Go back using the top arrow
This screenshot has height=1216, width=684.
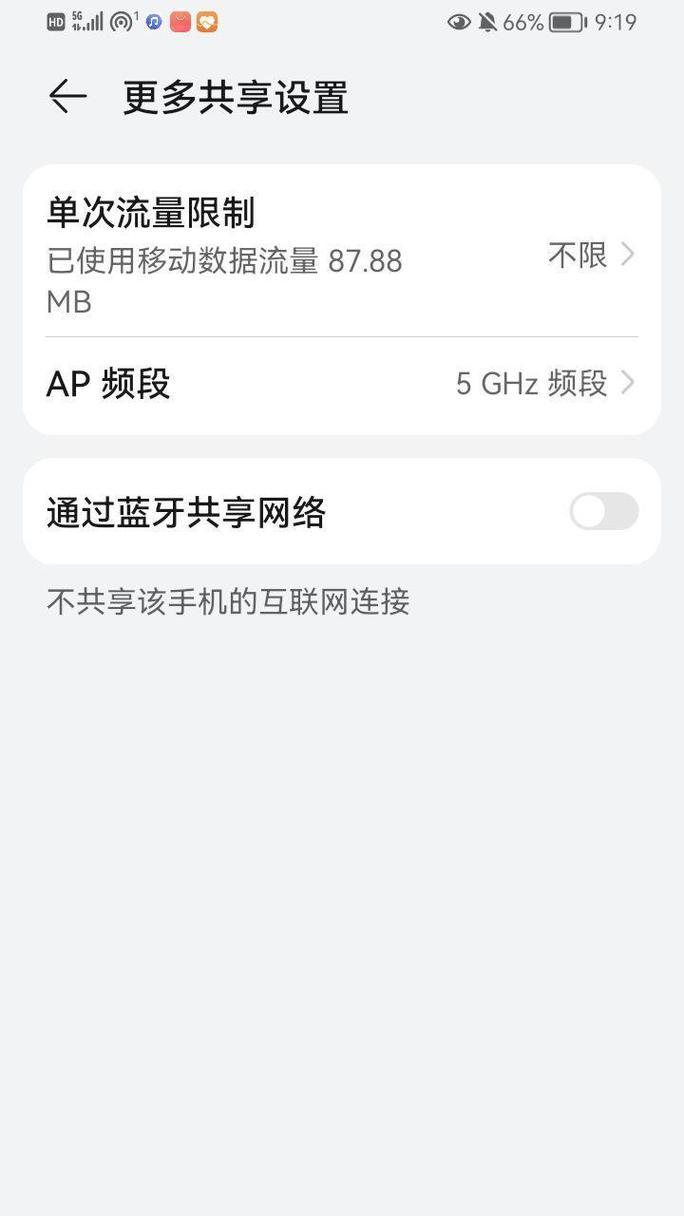[67, 97]
